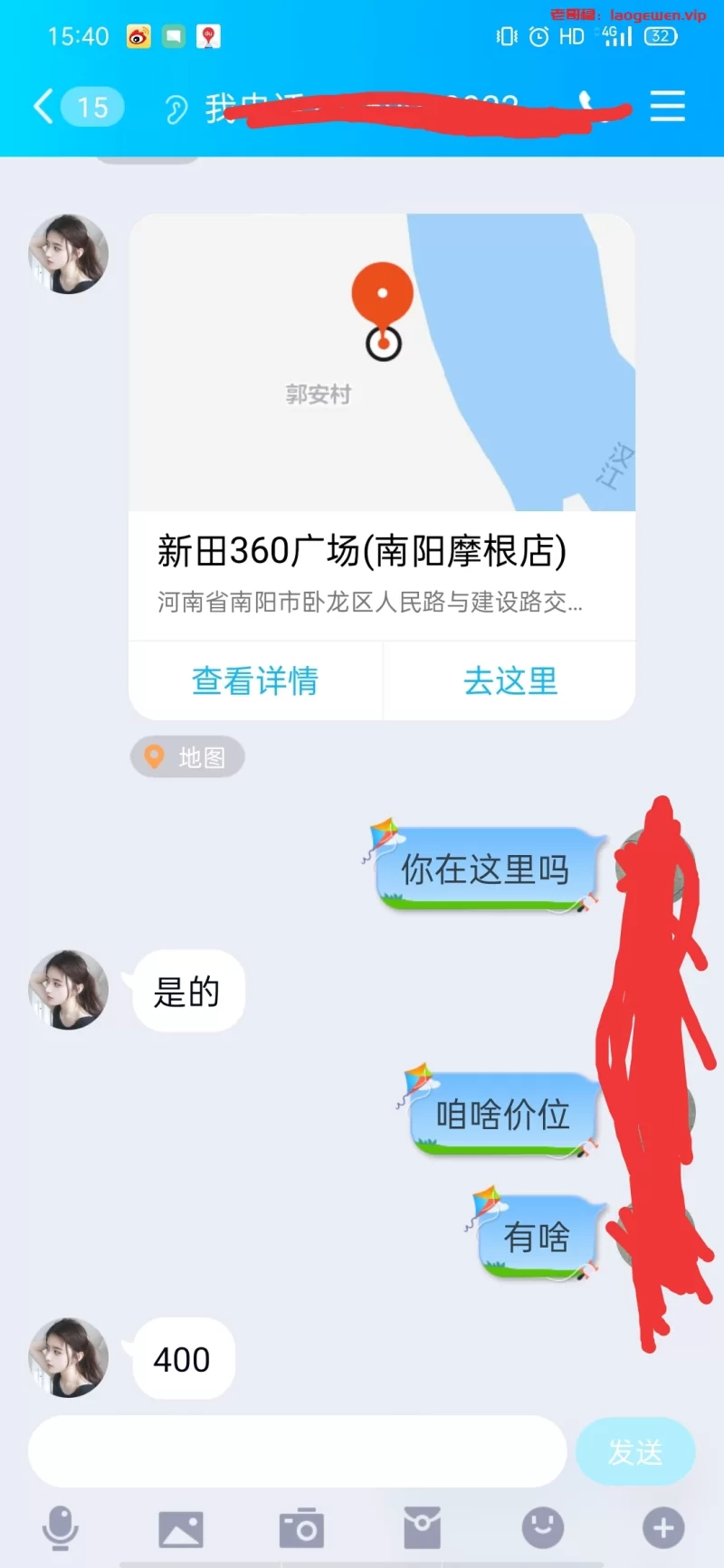Focus the message input field
724x1568 pixels.
[x=297, y=1452]
